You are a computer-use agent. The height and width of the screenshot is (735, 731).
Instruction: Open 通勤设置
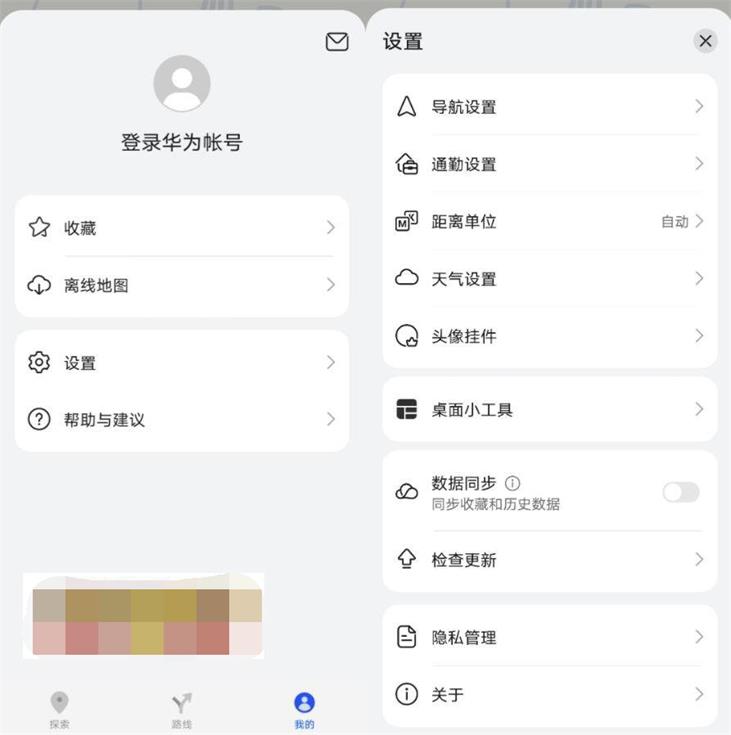pos(550,164)
